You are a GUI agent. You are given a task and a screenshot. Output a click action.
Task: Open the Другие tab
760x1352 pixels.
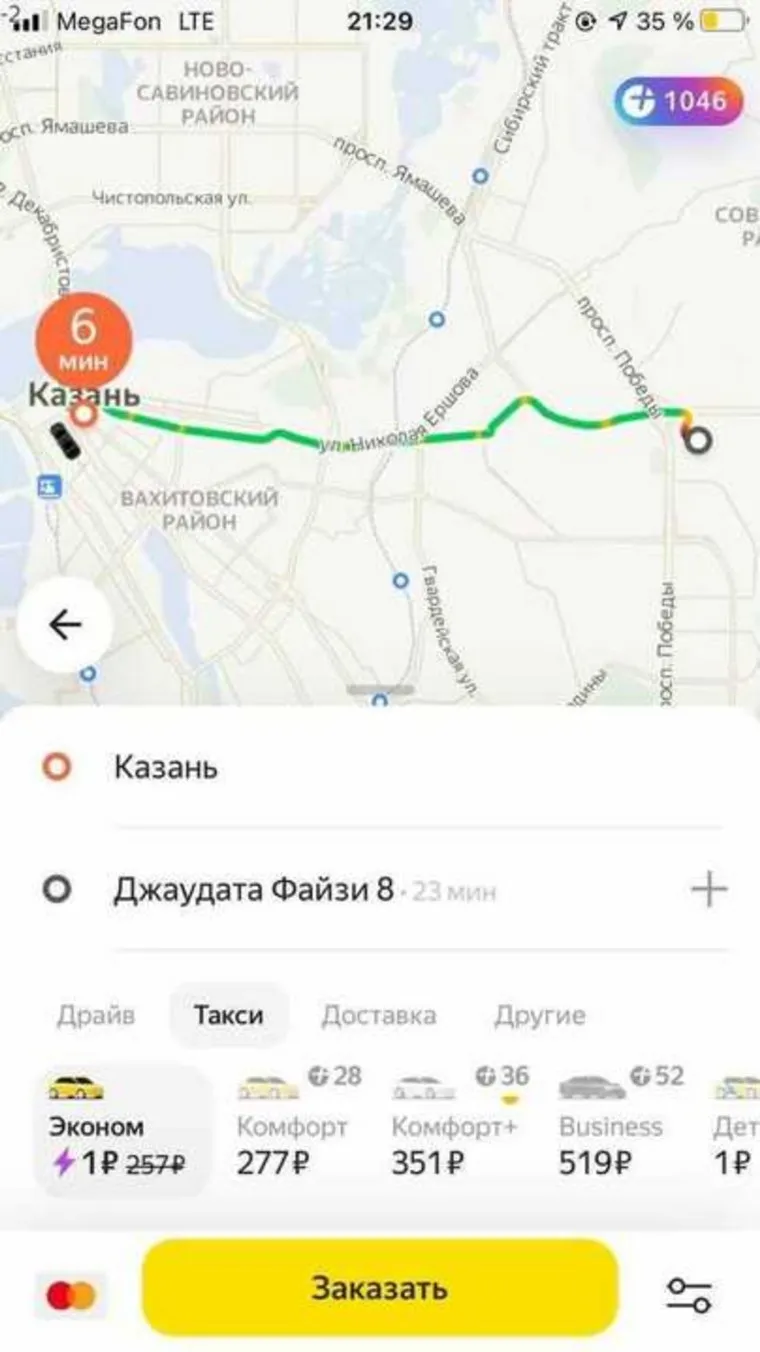click(539, 1016)
